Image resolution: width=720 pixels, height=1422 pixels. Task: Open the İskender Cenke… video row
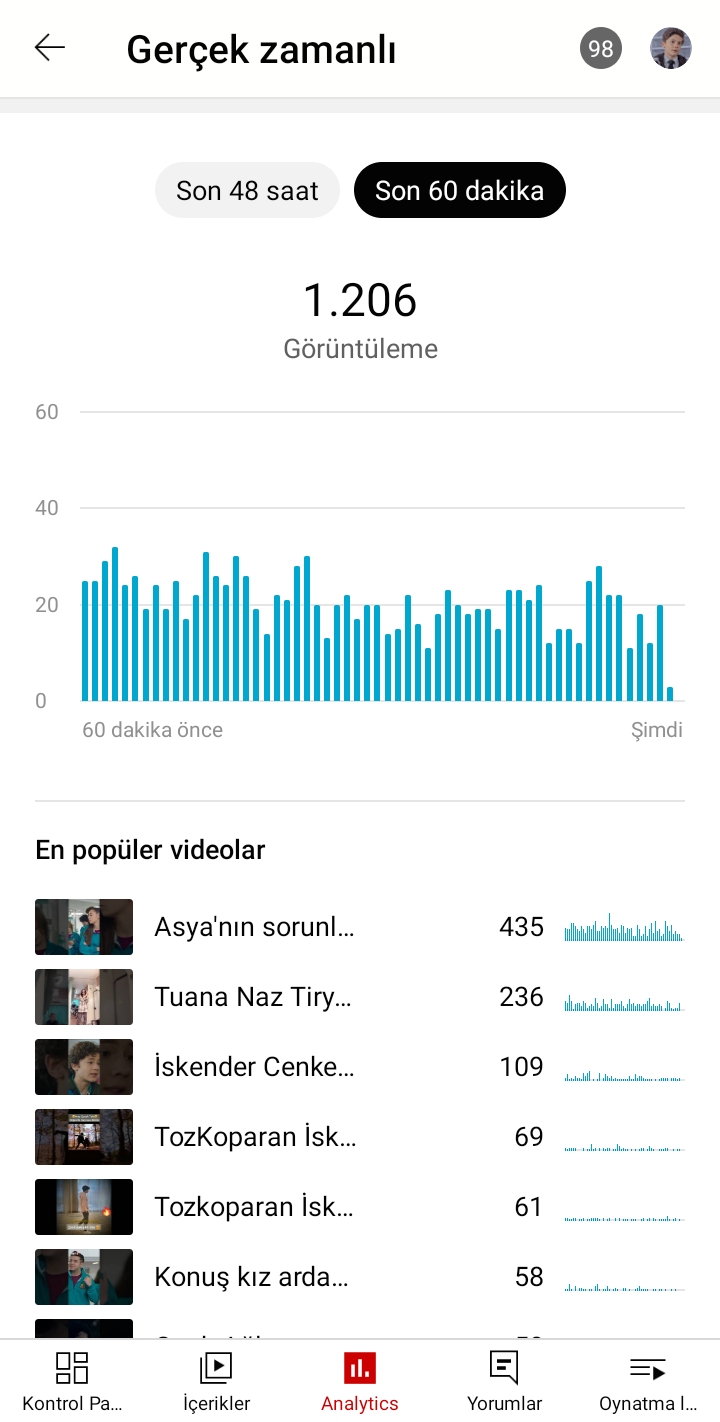(x=360, y=1067)
